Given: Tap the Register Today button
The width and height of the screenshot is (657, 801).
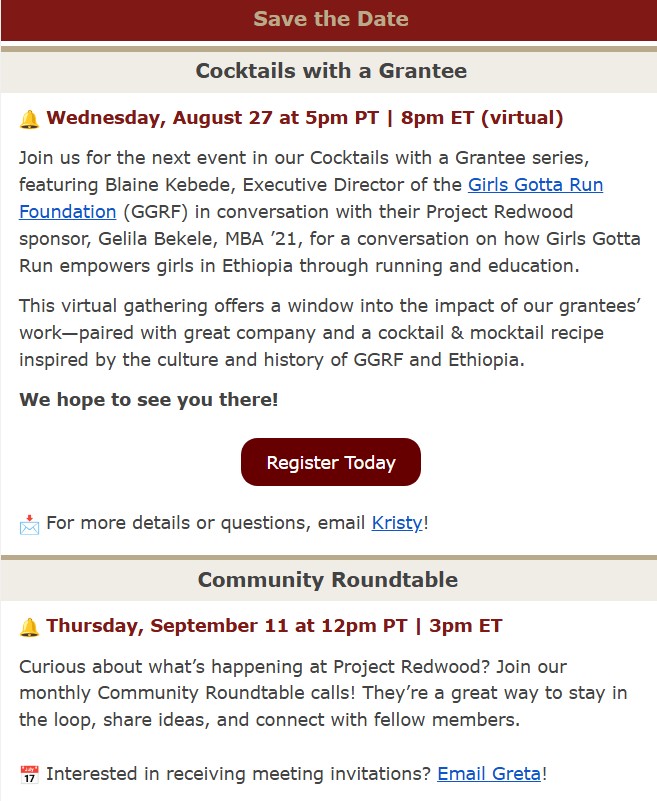Looking at the screenshot, I should [331, 463].
